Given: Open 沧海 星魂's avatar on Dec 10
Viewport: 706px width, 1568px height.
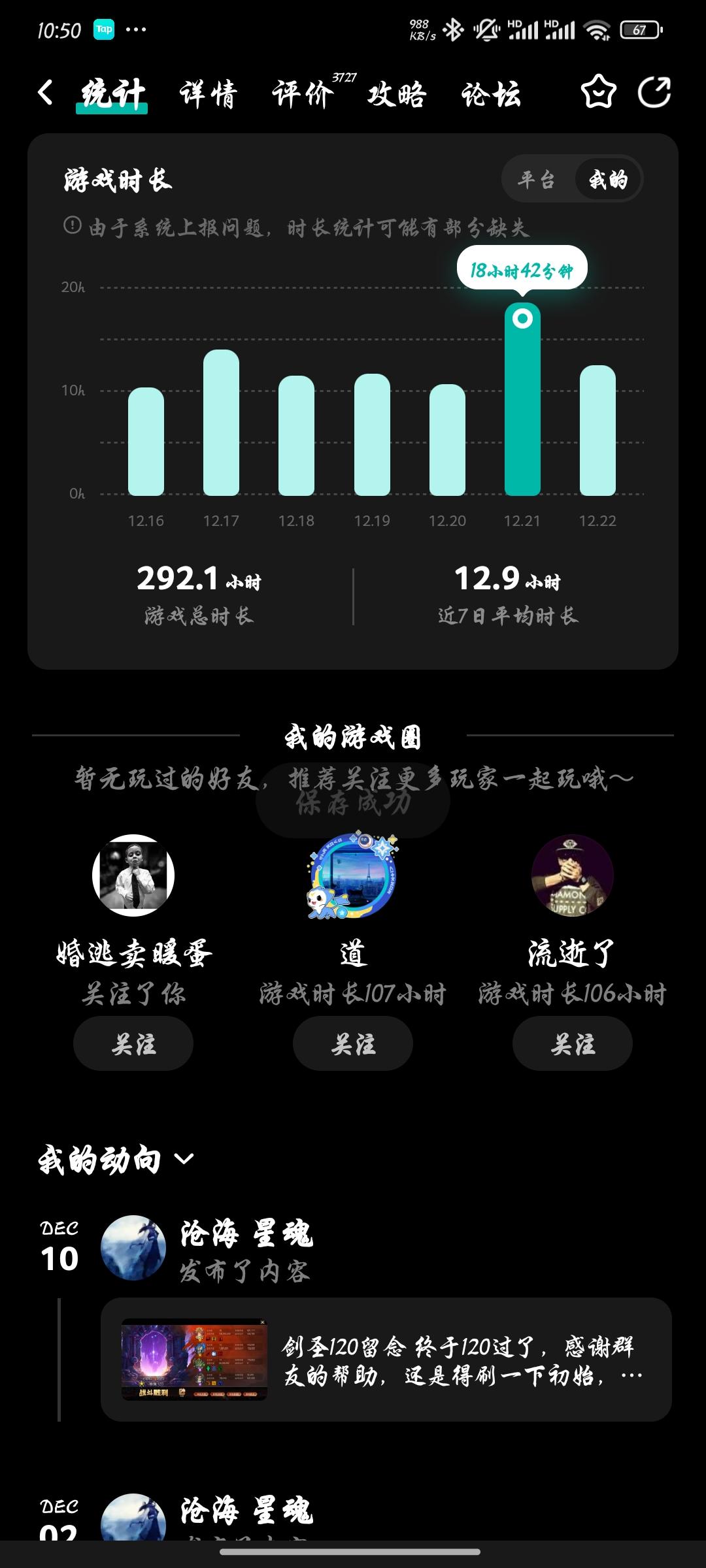Looking at the screenshot, I should tap(133, 1247).
